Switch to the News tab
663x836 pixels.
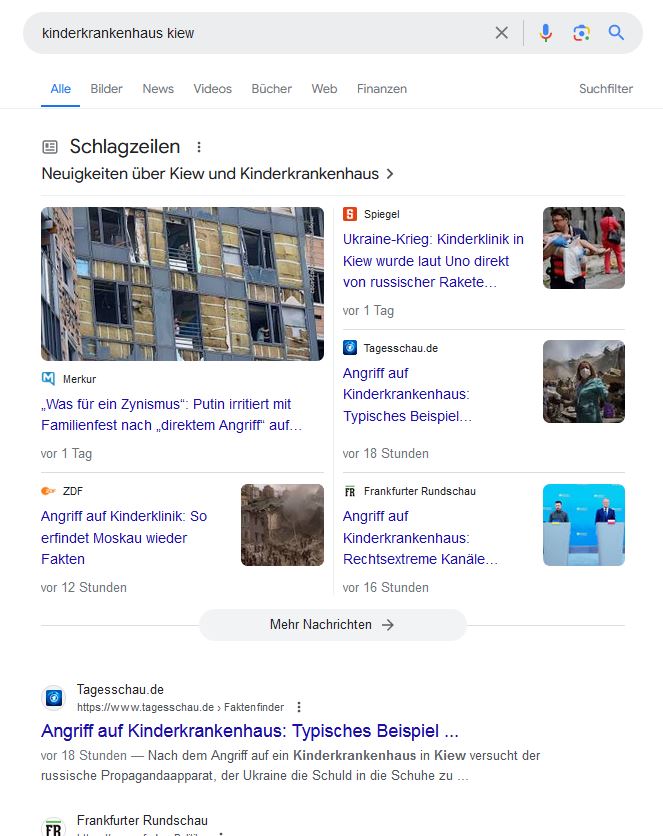coord(158,89)
